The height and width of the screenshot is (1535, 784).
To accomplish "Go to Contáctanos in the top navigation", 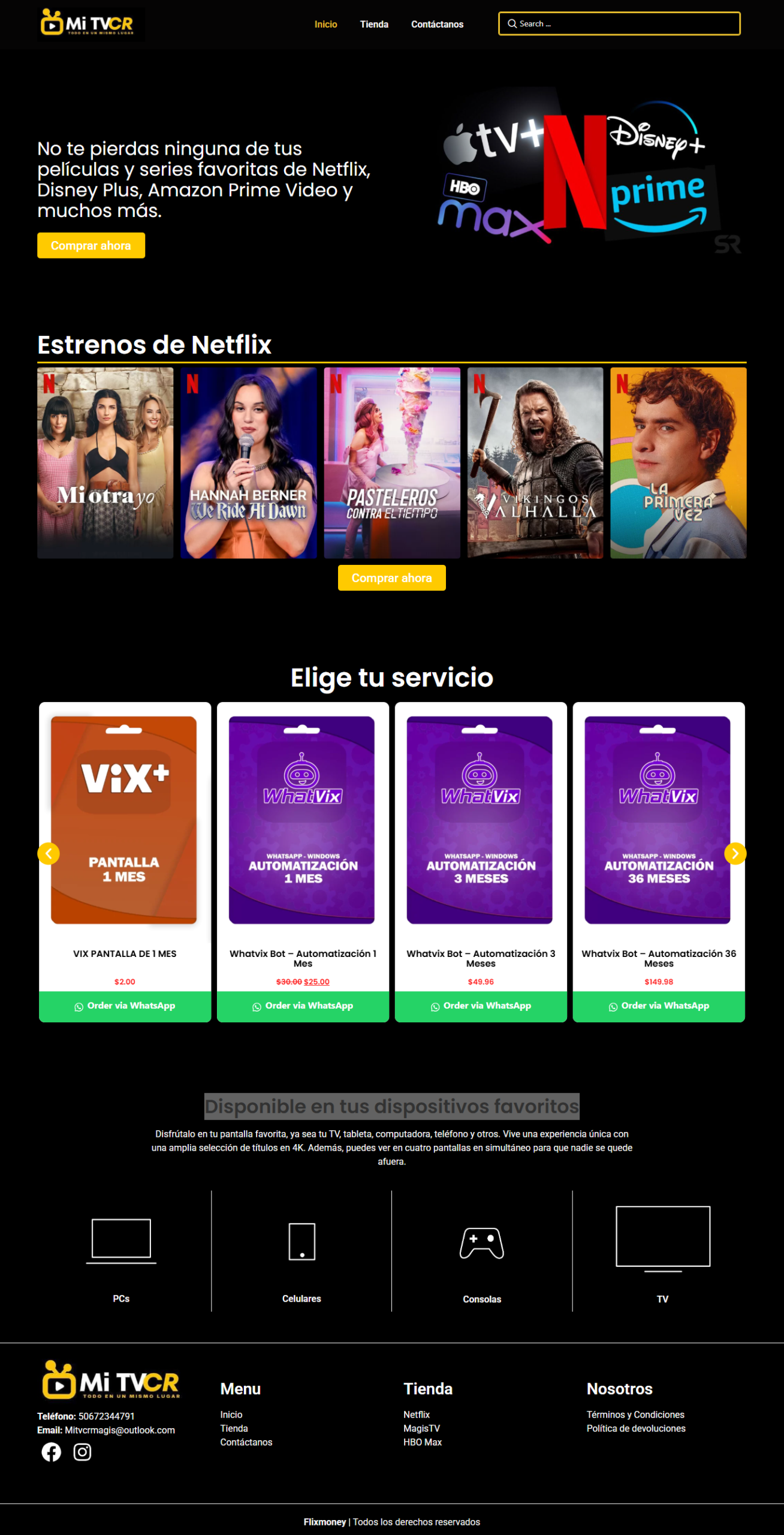I will pos(437,25).
